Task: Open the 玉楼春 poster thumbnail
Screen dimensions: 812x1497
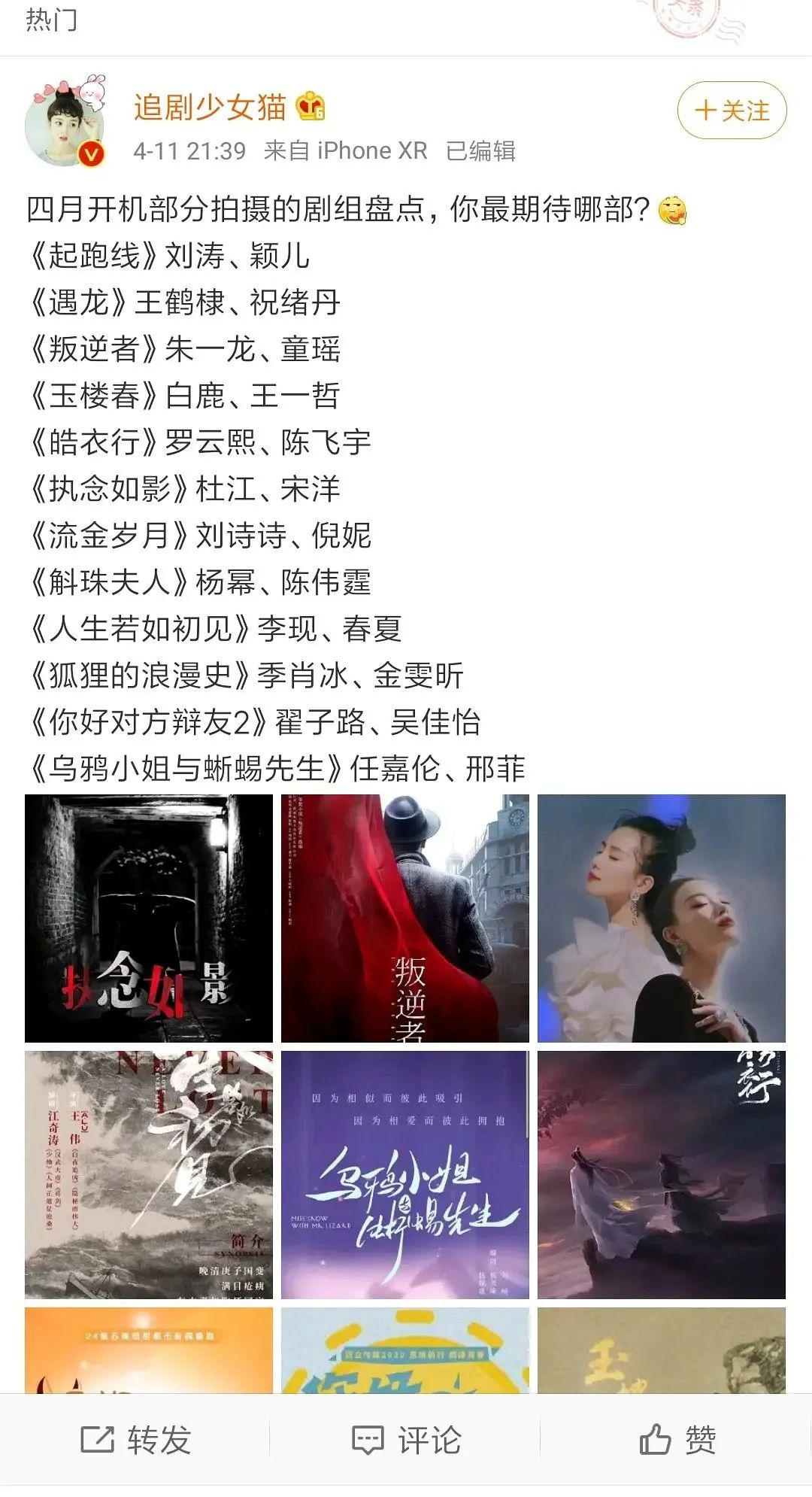Action: 661,1350
